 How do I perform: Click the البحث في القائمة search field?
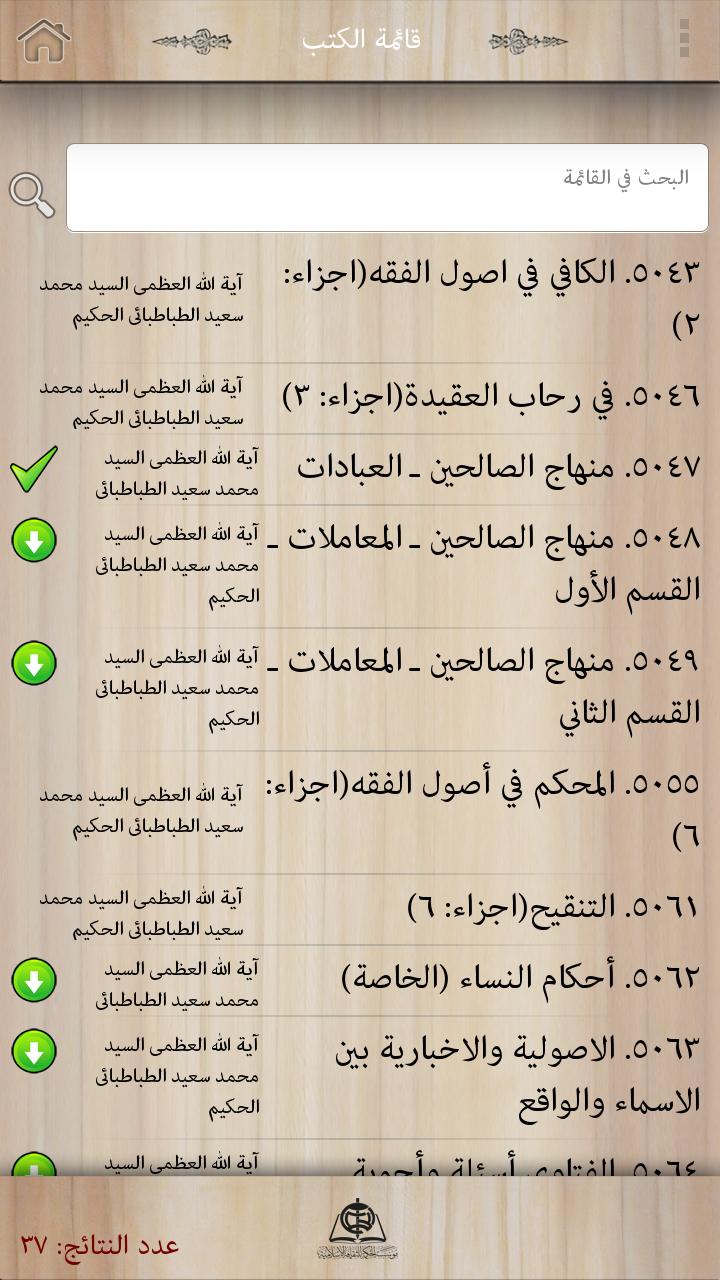(388, 188)
